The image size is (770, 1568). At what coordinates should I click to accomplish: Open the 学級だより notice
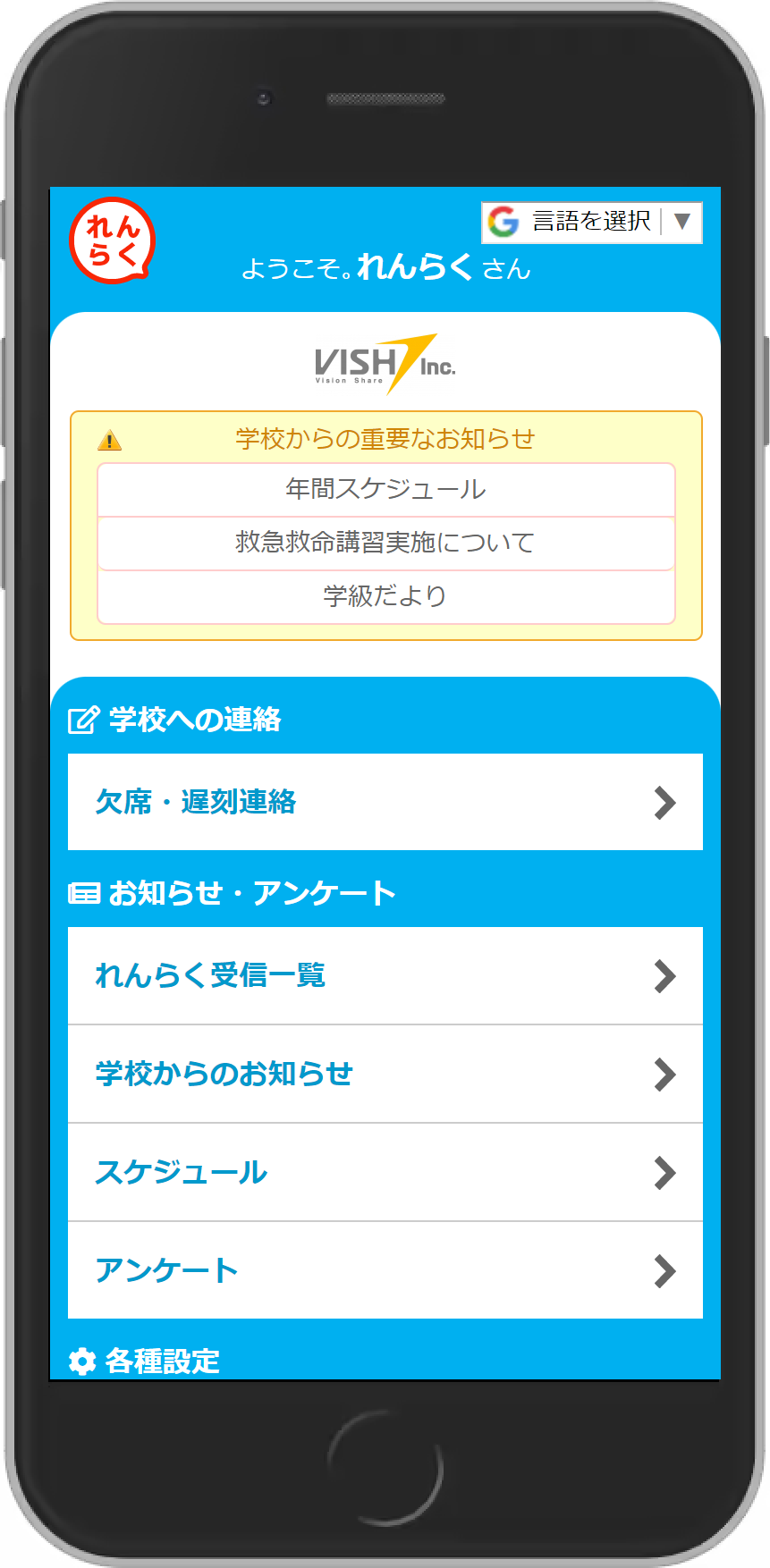[385, 596]
